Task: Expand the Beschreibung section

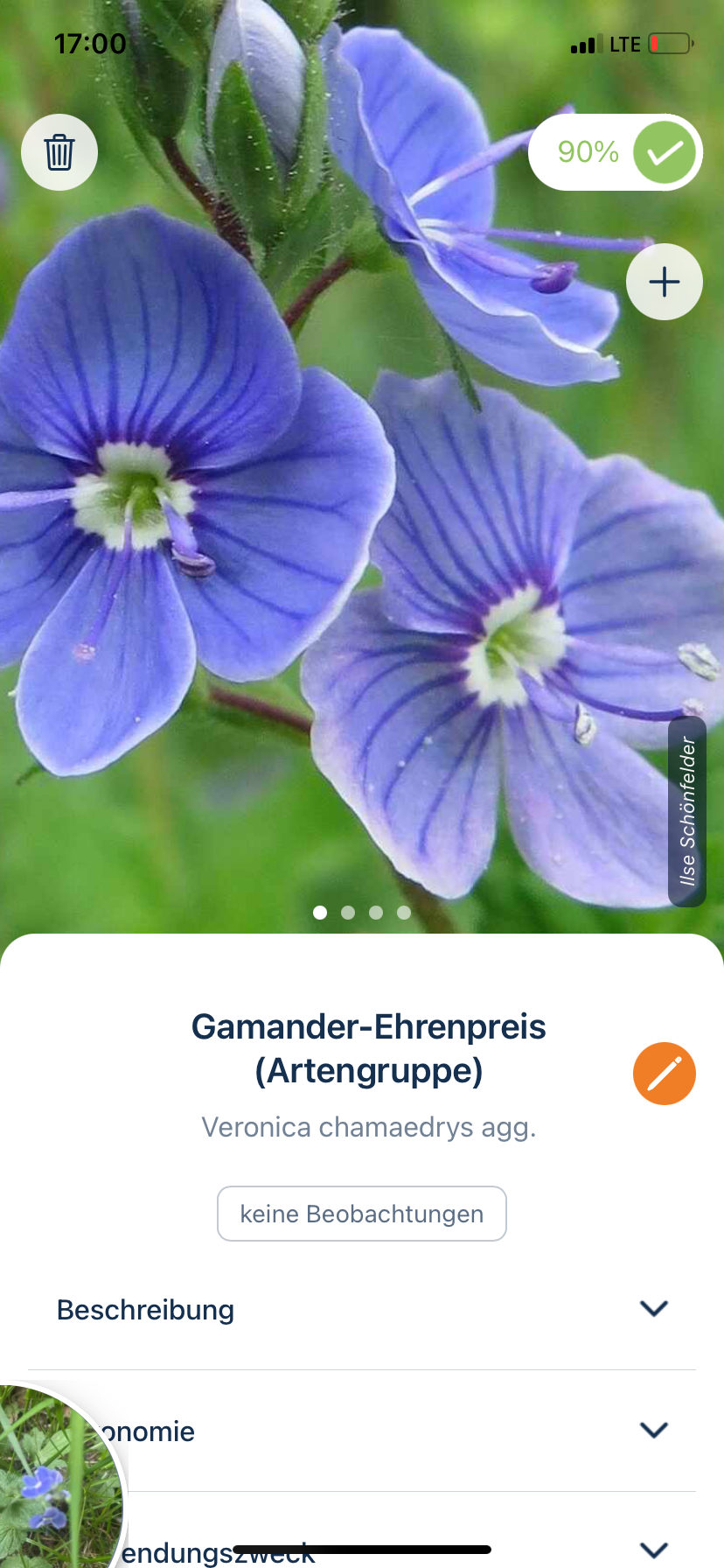Action: (653, 1309)
